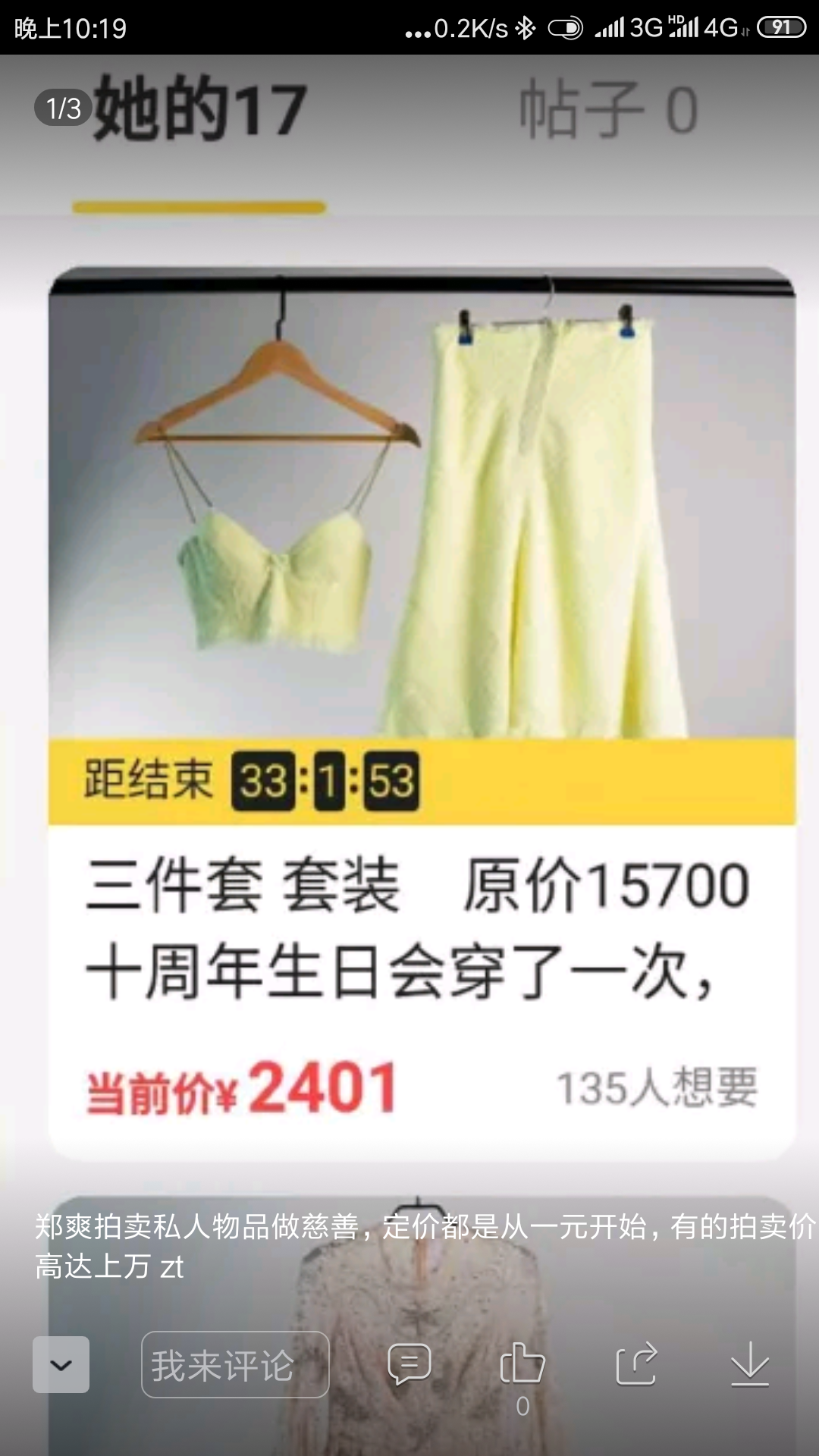Open the comments speech-bubble icon
Image resolution: width=819 pixels, height=1456 pixels.
coord(409,1364)
